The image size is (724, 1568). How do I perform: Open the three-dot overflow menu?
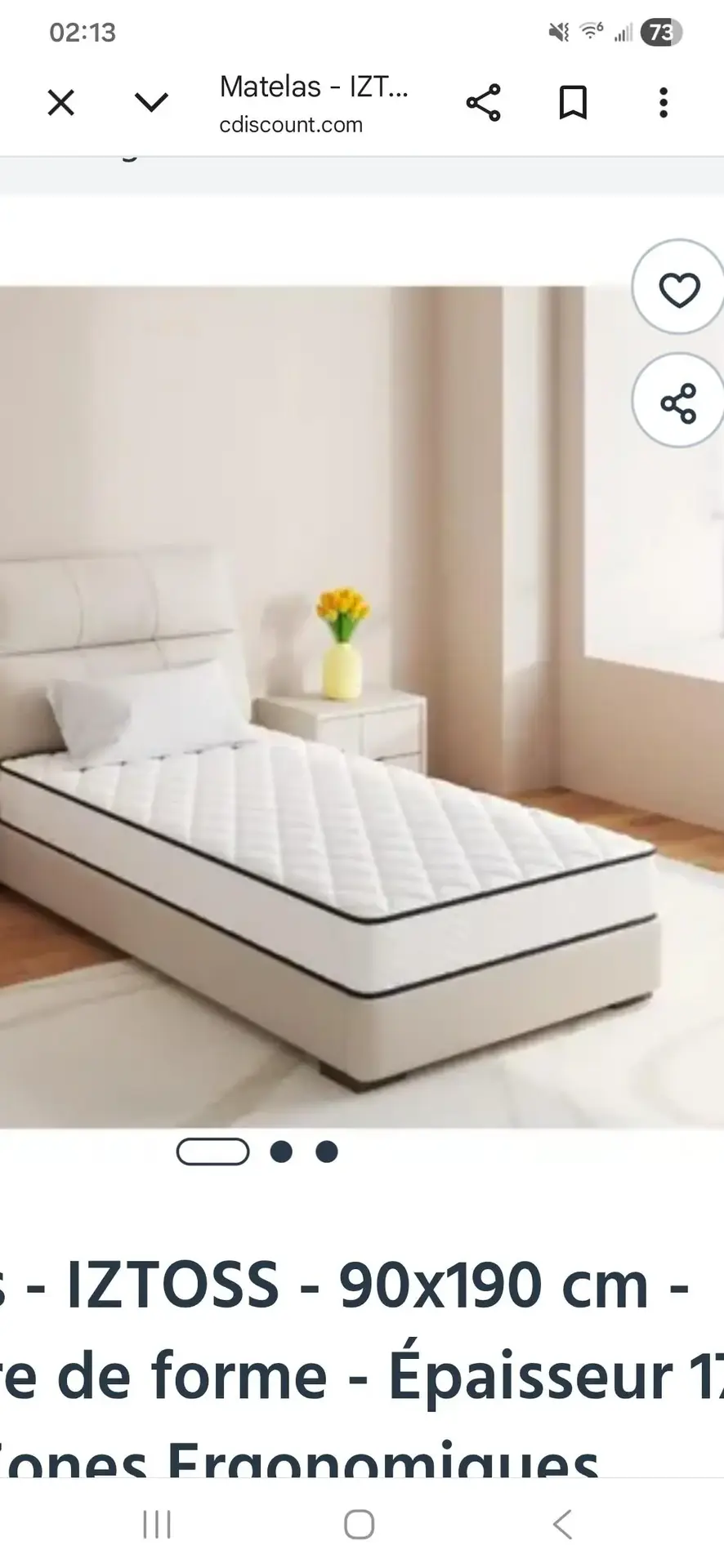tap(664, 103)
